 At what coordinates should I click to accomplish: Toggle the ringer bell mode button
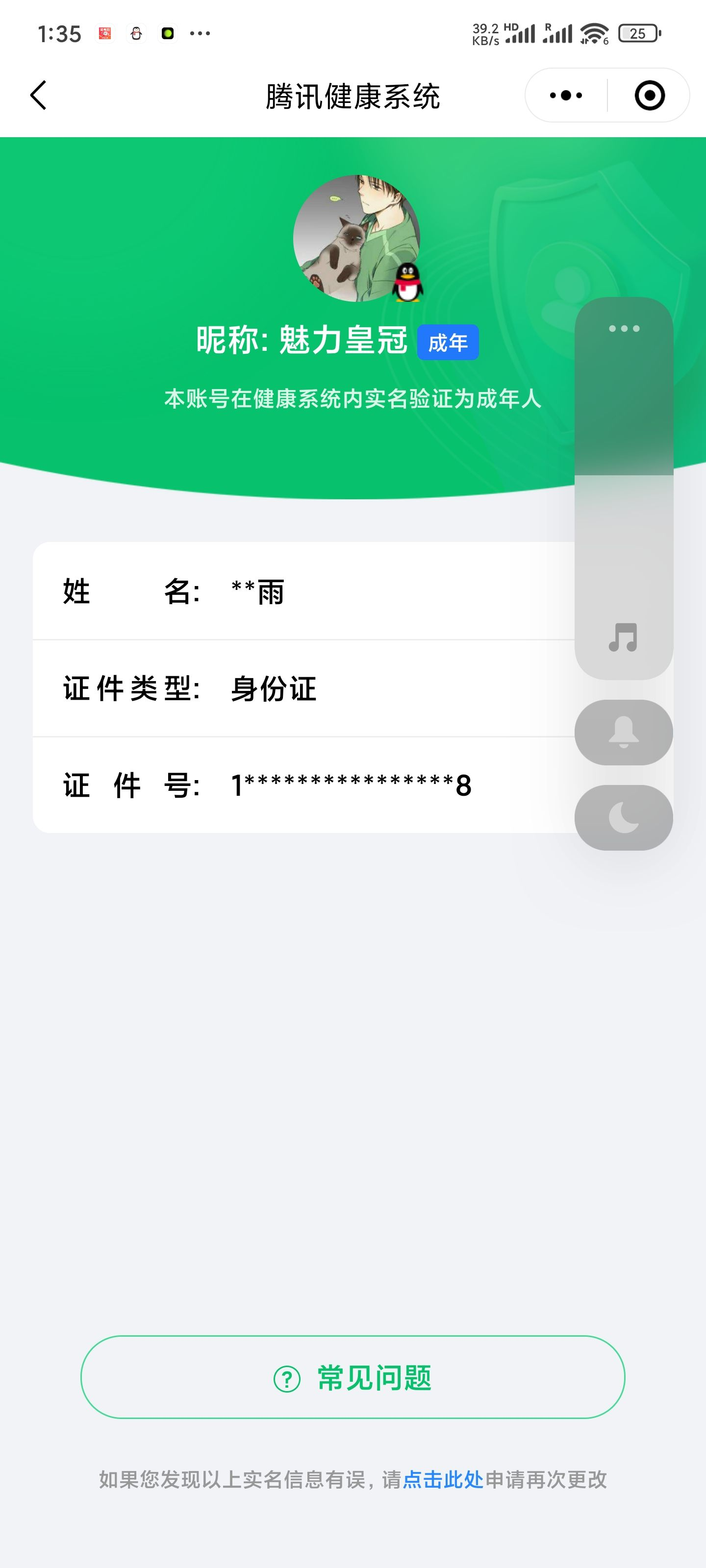coord(624,732)
